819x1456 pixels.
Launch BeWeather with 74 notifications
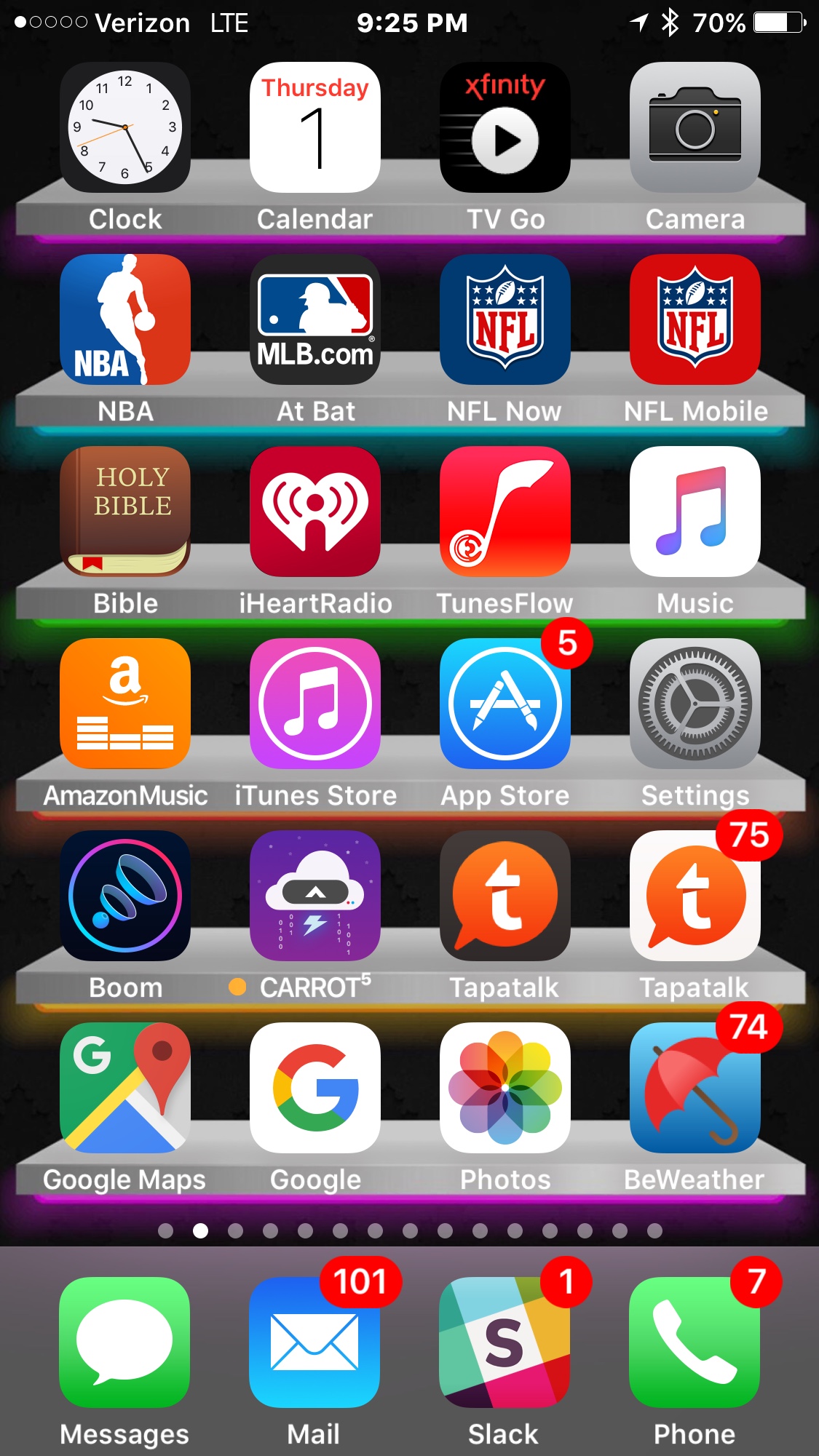pyautogui.click(x=695, y=1088)
